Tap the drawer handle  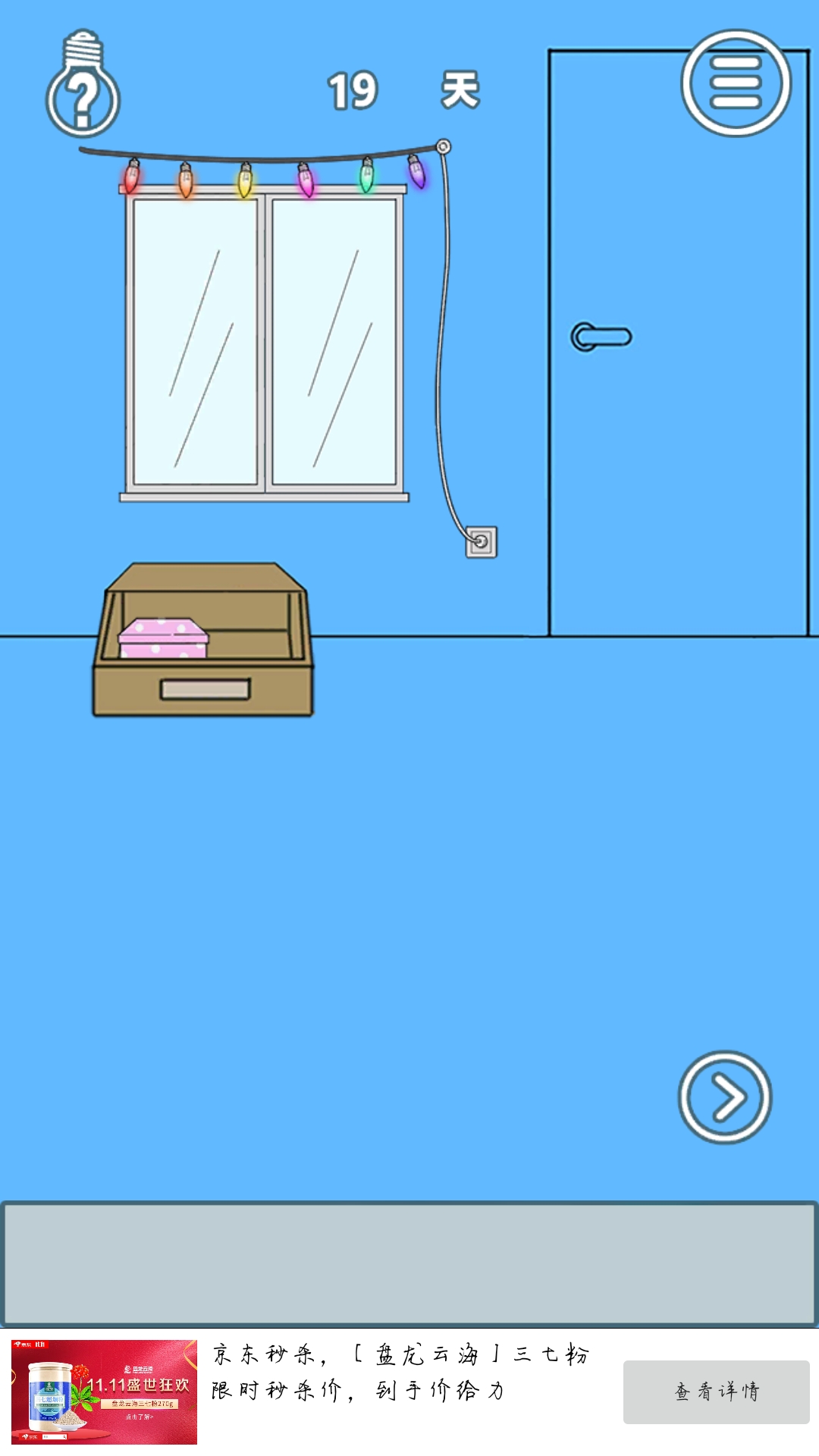(205, 689)
